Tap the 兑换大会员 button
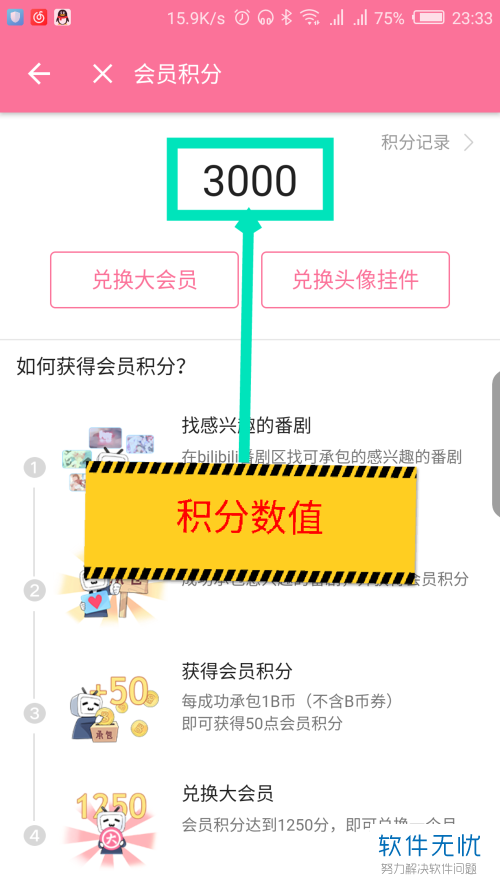Image resolution: width=500 pixels, height=889 pixels. (x=144, y=280)
